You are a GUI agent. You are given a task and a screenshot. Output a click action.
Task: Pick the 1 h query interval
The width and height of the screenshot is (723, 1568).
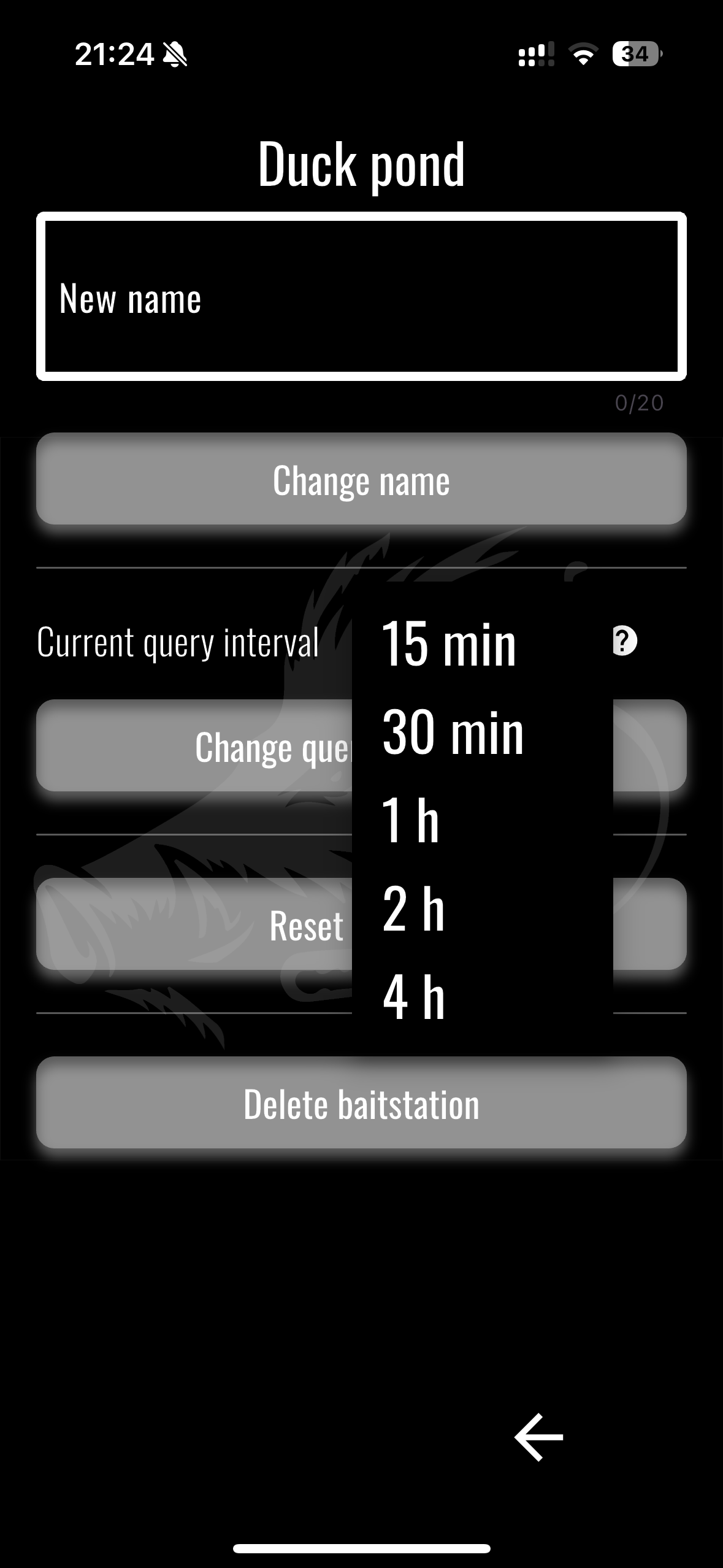click(x=411, y=820)
